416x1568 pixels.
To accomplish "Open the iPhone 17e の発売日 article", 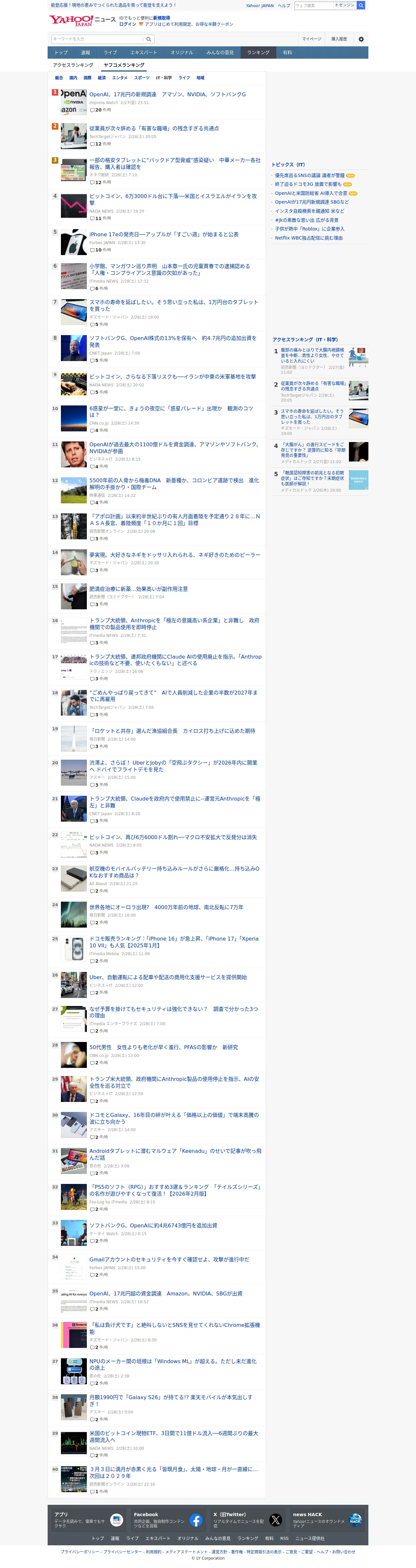I will click(164, 234).
